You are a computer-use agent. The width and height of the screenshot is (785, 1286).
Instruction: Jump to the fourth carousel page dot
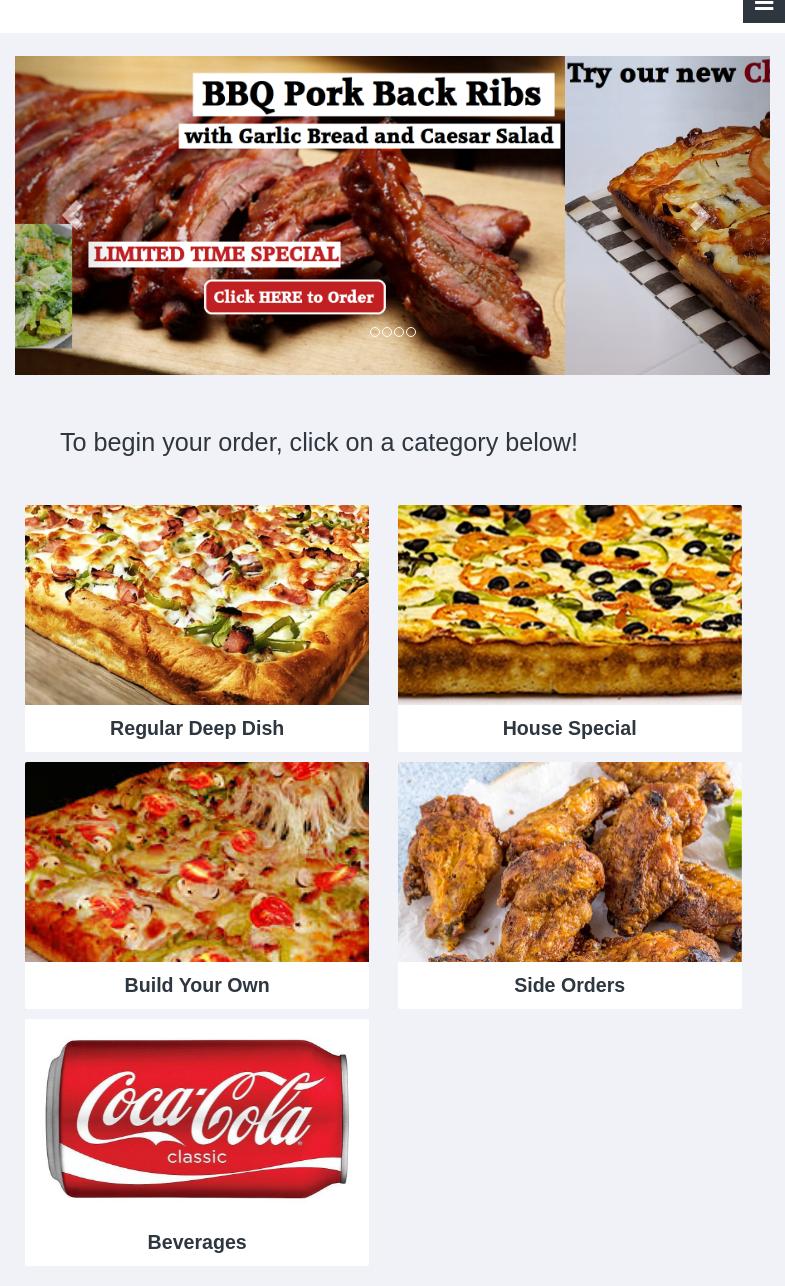(411, 332)
